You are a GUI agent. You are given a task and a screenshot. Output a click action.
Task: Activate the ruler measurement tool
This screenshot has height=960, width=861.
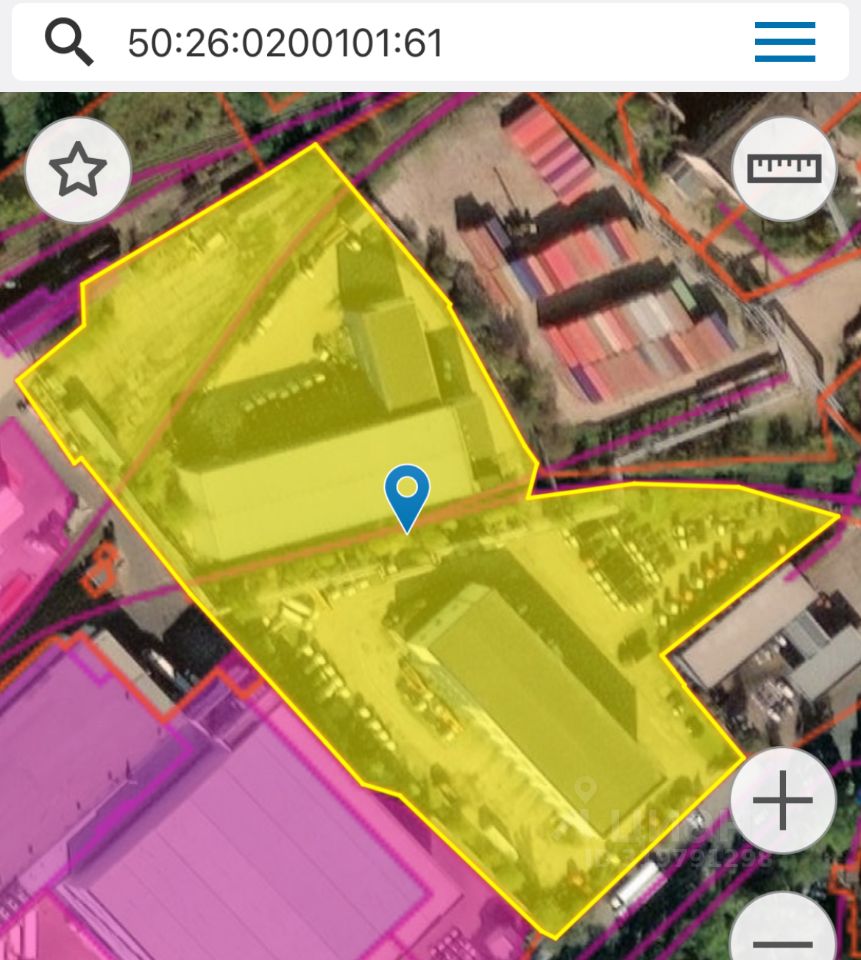click(x=784, y=169)
